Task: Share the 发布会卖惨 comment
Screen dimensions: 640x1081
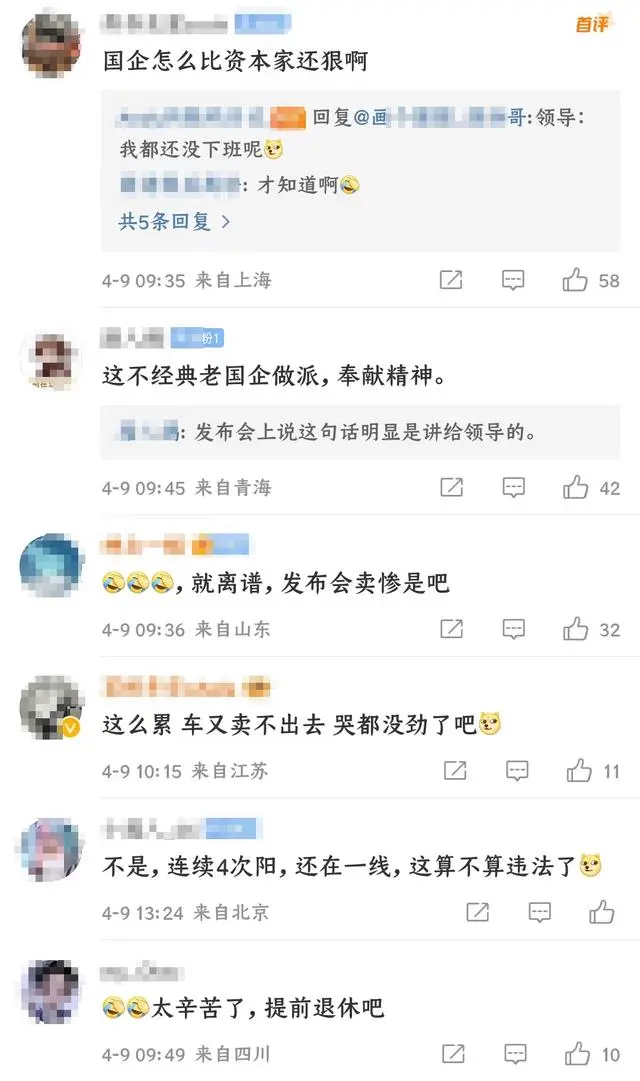Action: 451,630
